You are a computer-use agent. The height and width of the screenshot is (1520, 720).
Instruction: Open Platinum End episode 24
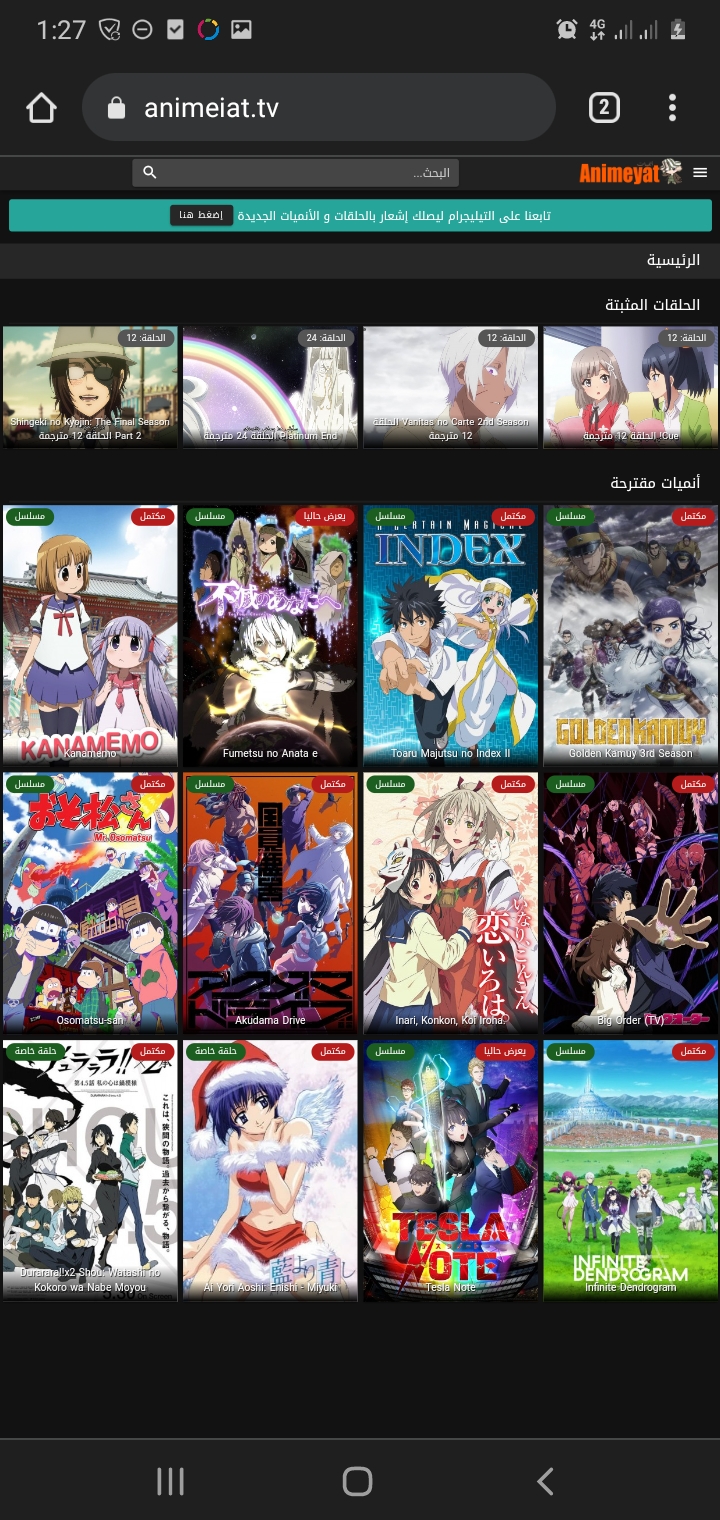click(x=270, y=387)
